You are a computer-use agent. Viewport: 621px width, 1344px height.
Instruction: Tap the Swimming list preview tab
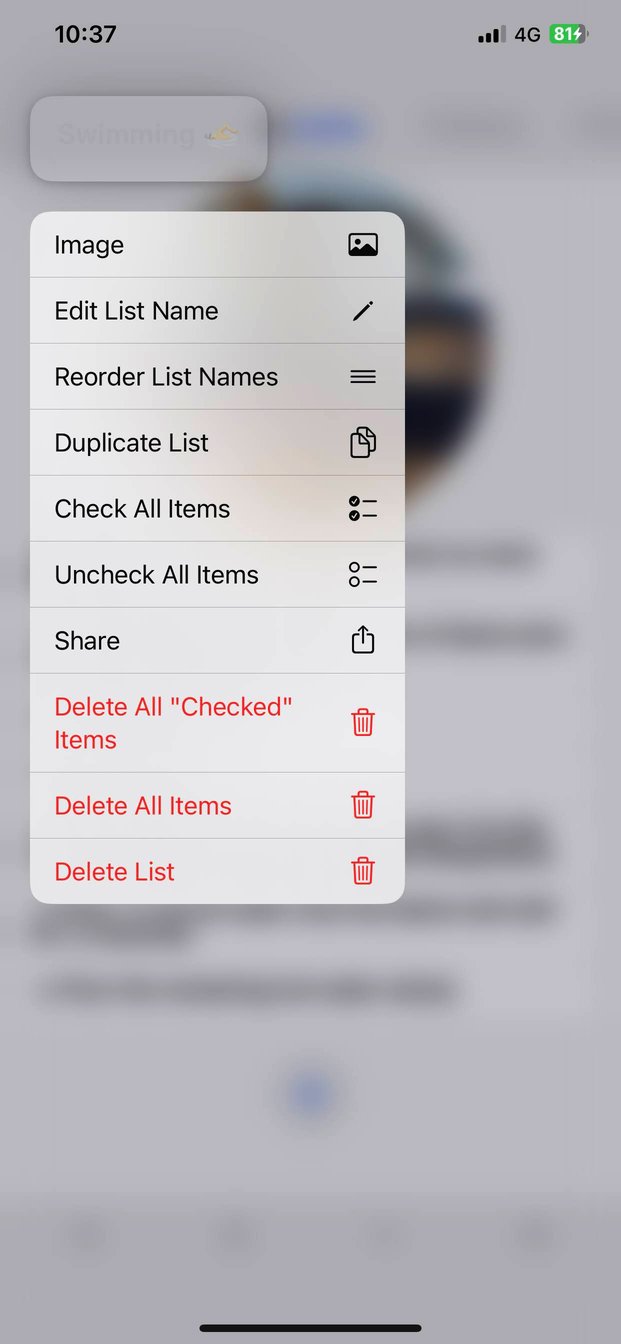[x=148, y=138]
